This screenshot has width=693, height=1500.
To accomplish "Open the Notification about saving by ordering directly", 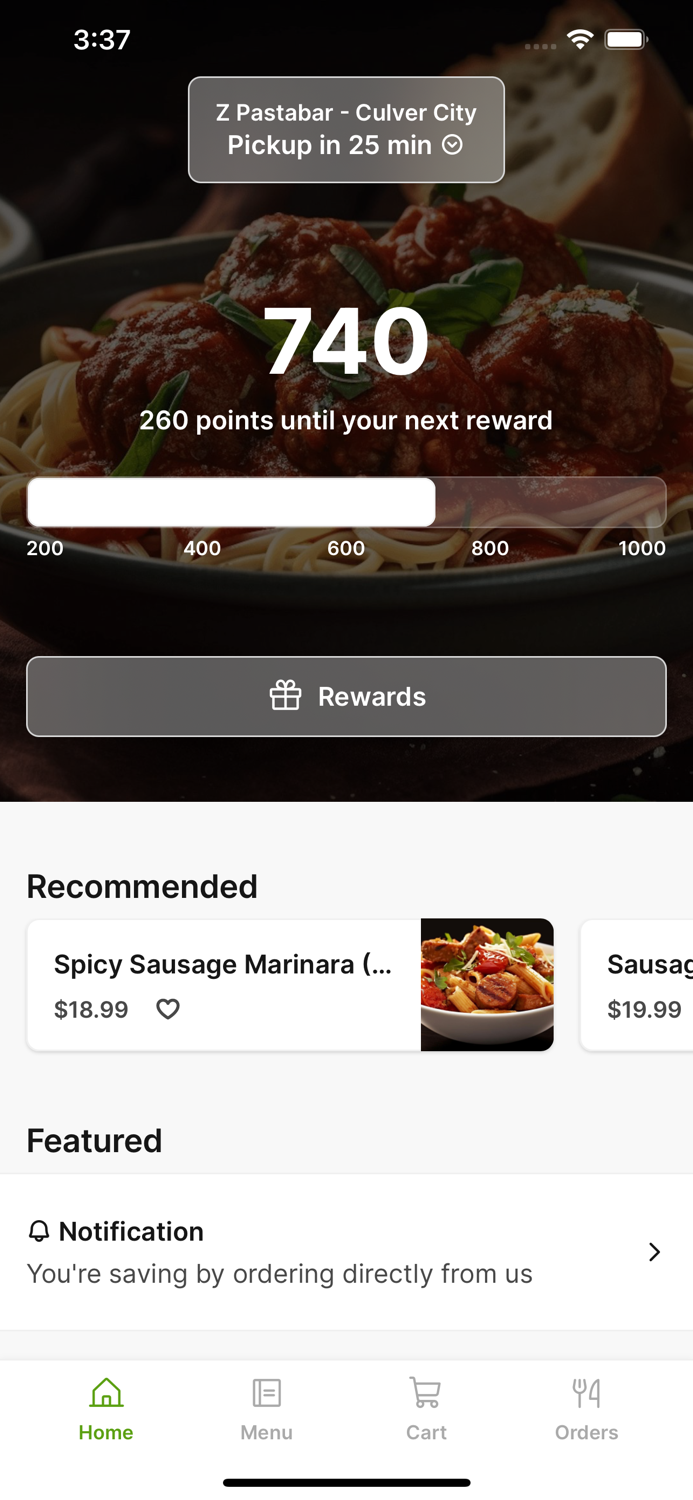I will [346, 1252].
